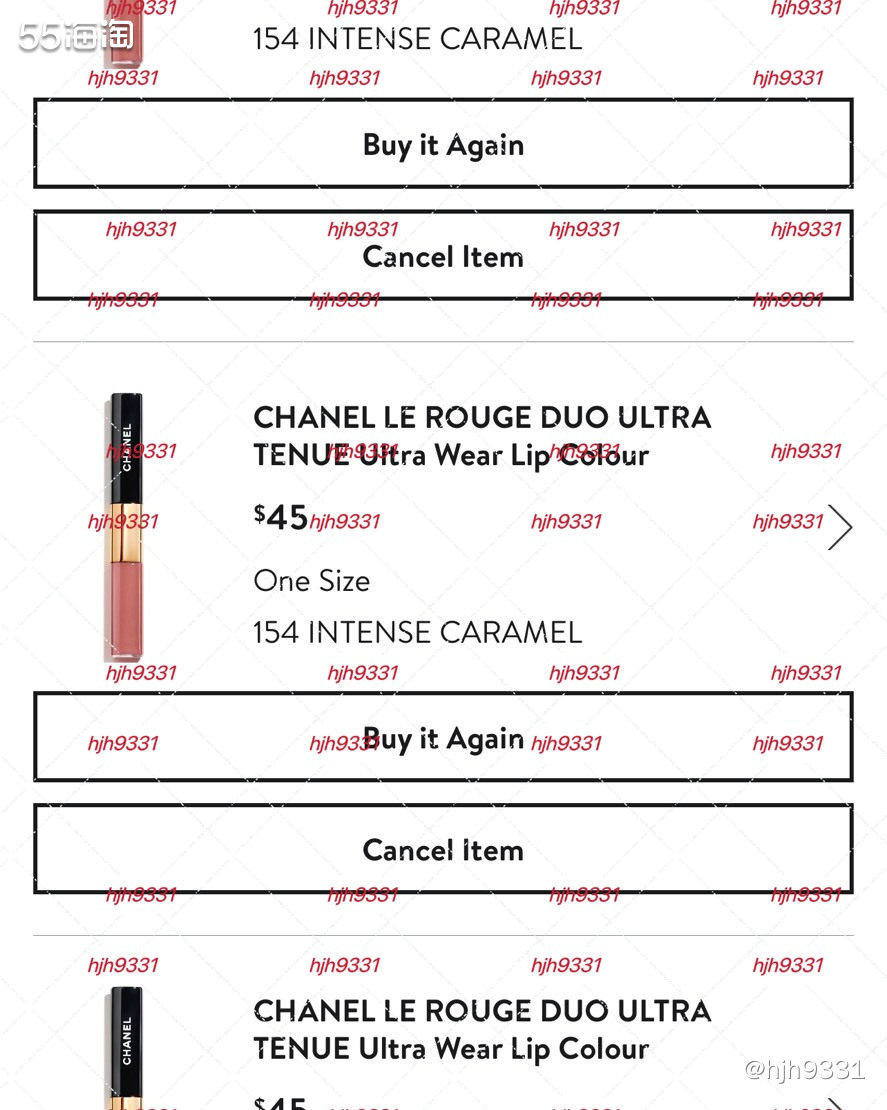Tap the second Cancel Item button

pos(443,850)
